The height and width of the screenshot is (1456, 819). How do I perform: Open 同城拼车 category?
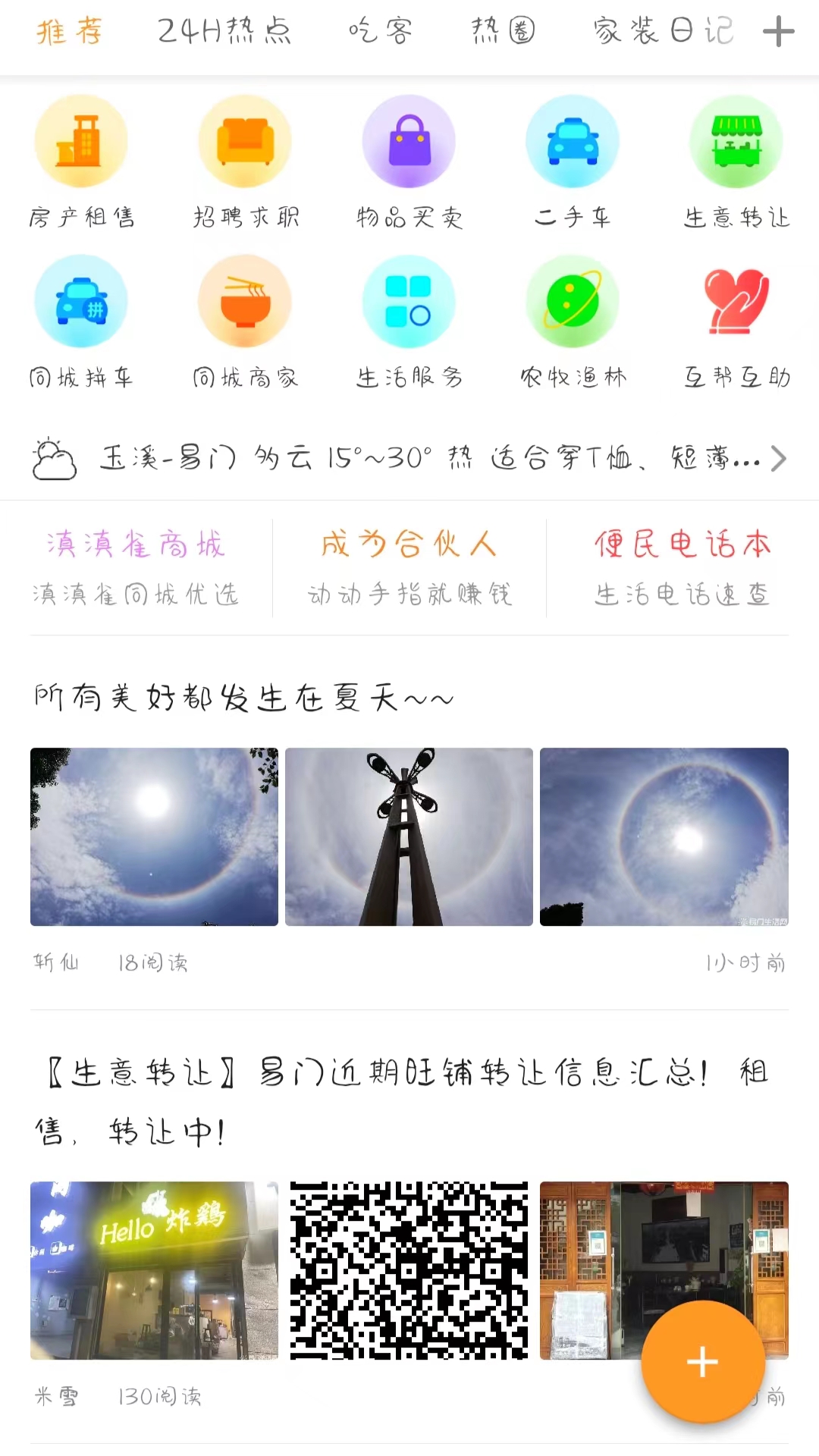[x=81, y=322]
